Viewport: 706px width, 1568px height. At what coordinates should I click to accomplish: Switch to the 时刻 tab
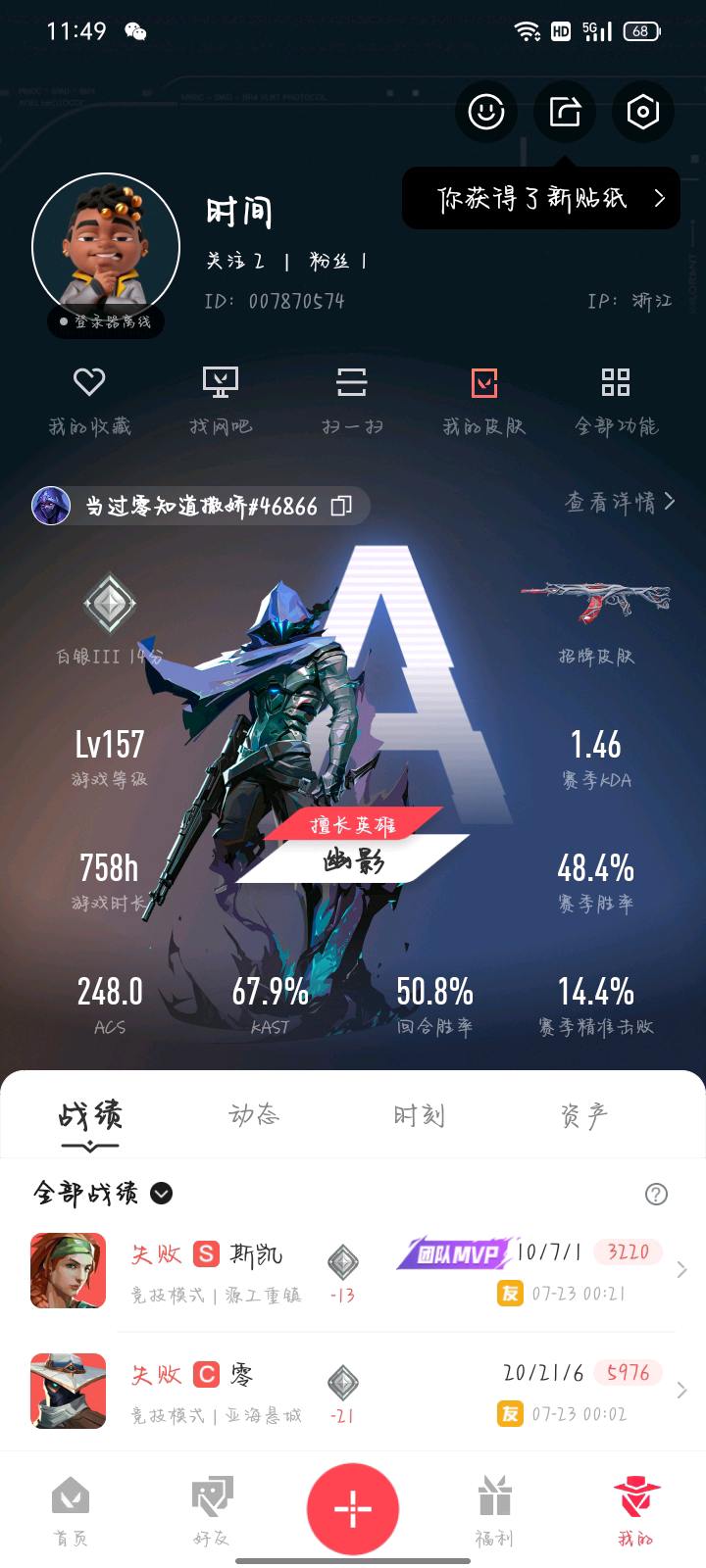[420, 1115]
